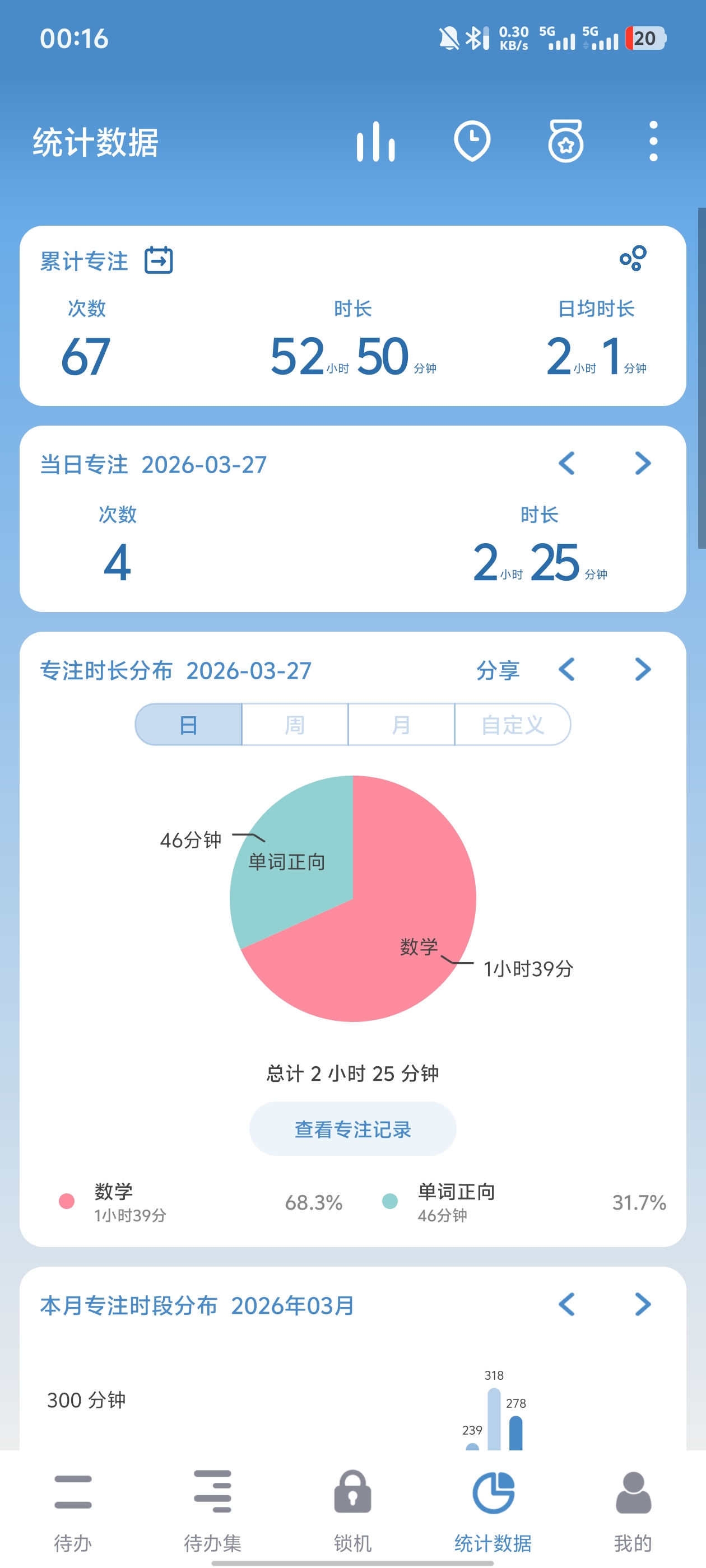Open the medal achievements icon
Viewport: 706px width, 1568px height.
click(565, 142)
